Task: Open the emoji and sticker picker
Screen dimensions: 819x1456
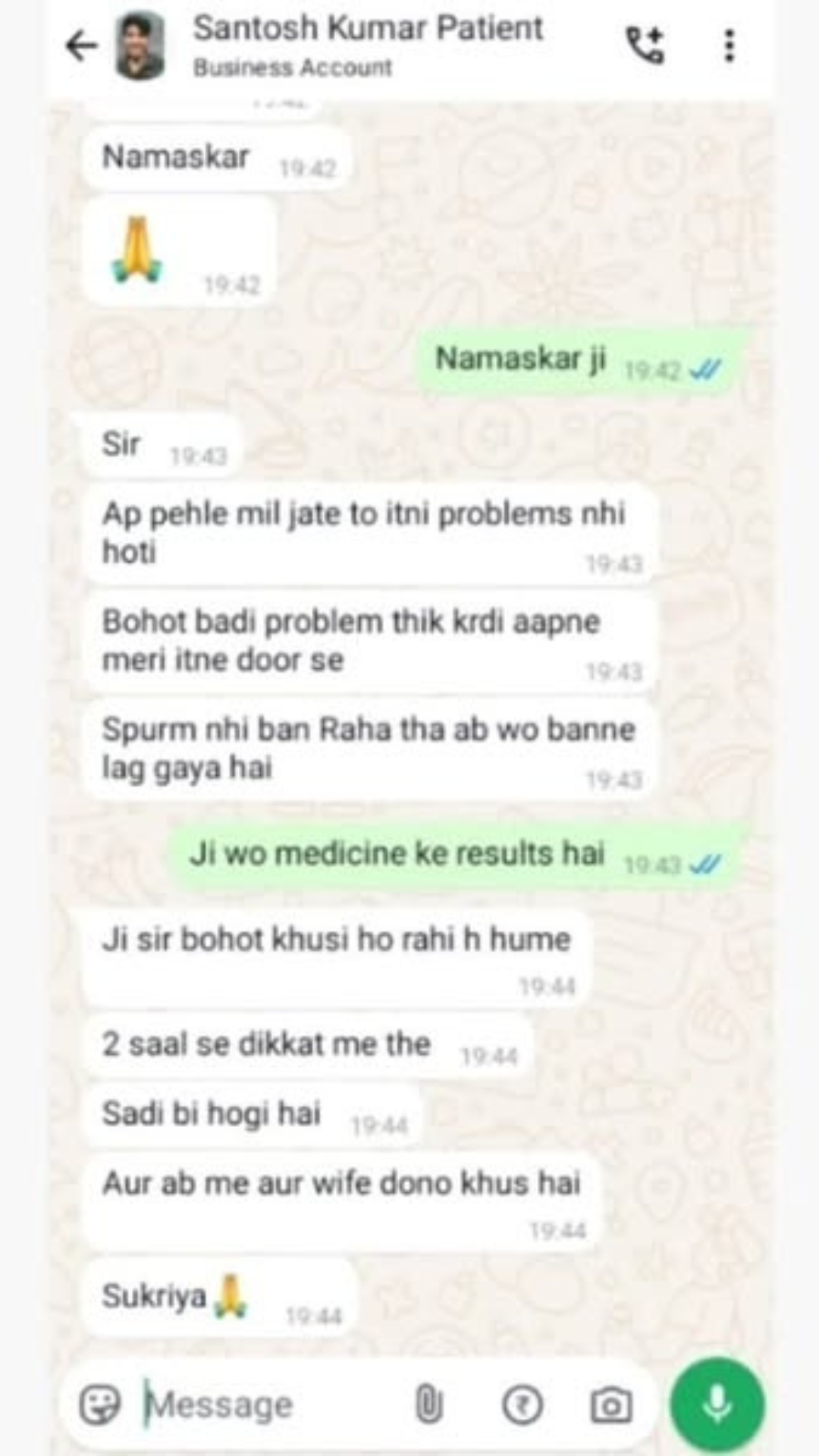Action: click(101, 1405)
